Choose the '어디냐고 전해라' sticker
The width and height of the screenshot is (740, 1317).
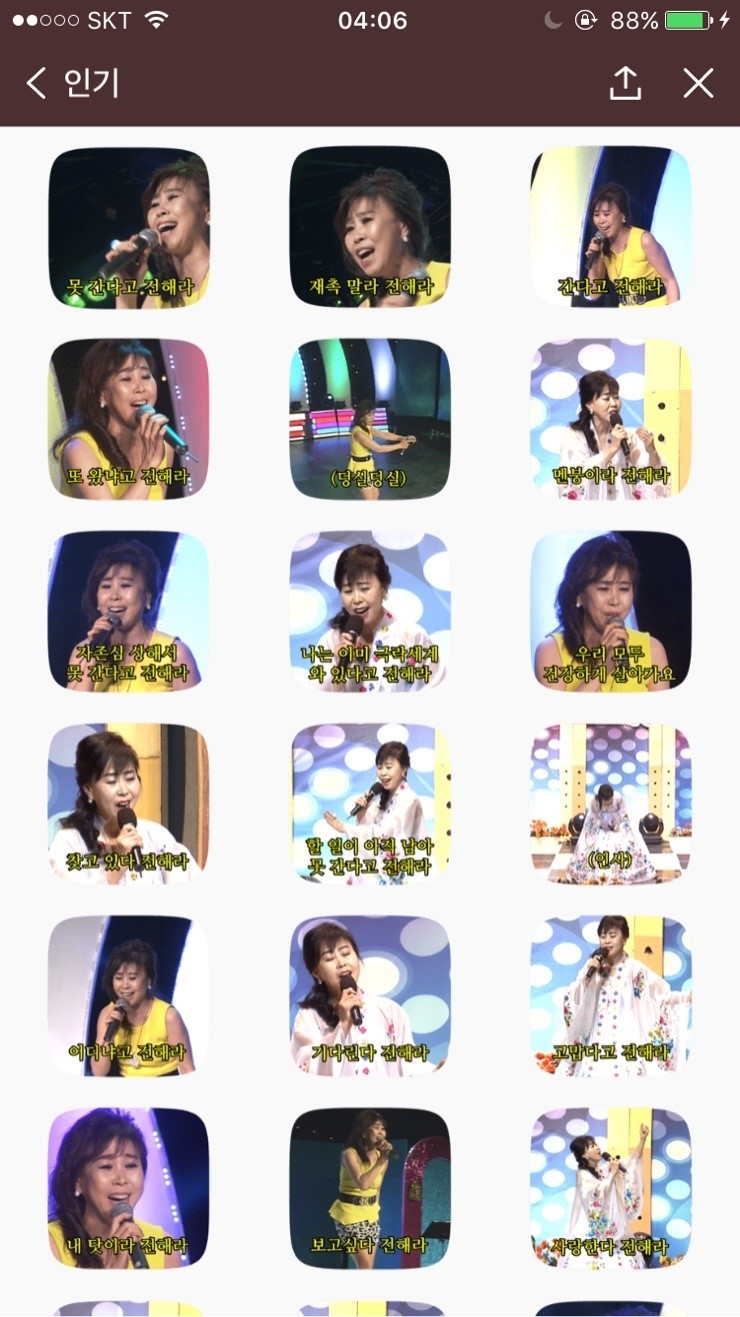click(129, 995)
